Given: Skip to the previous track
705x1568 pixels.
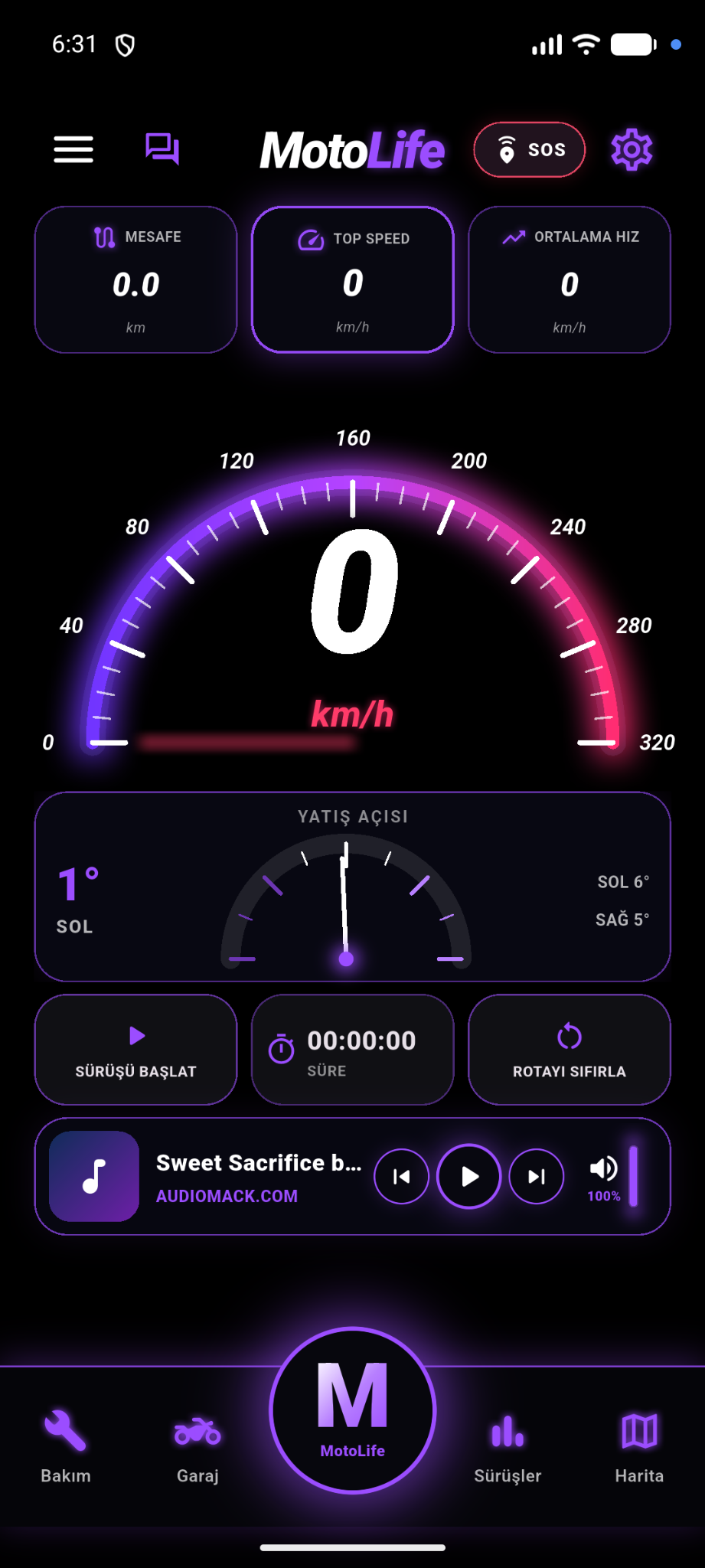Looking at the screenshot, I should (401, 1176).
